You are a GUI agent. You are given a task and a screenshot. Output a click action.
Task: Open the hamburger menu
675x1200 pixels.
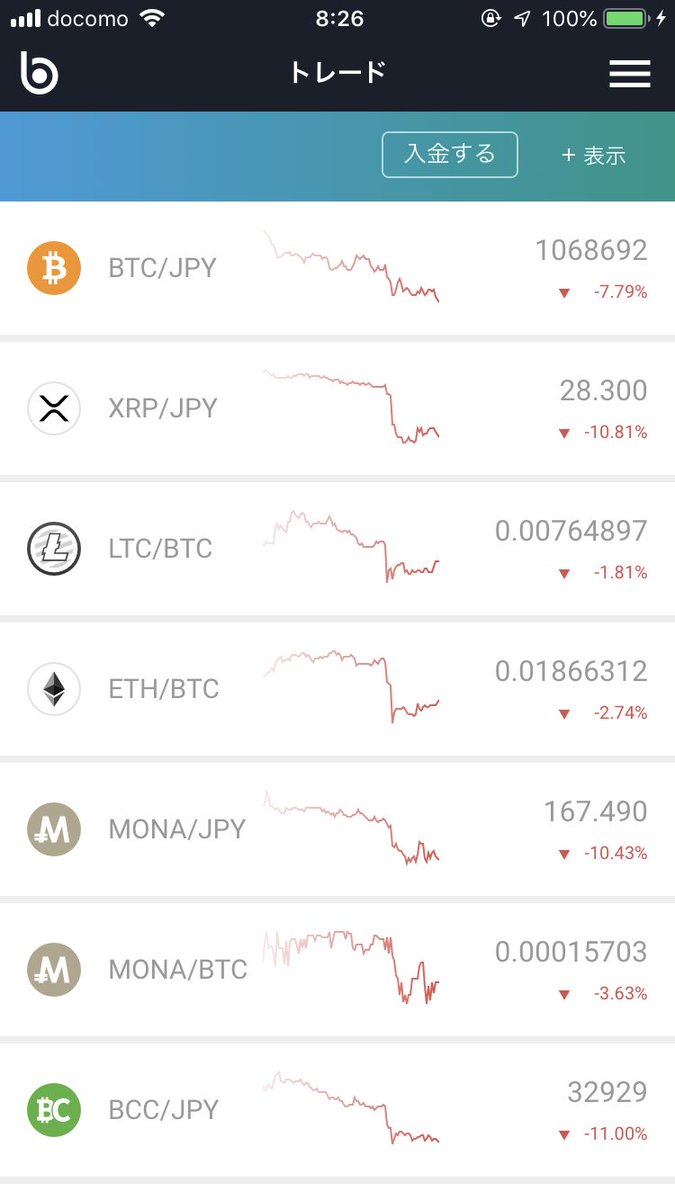(629, 73)
